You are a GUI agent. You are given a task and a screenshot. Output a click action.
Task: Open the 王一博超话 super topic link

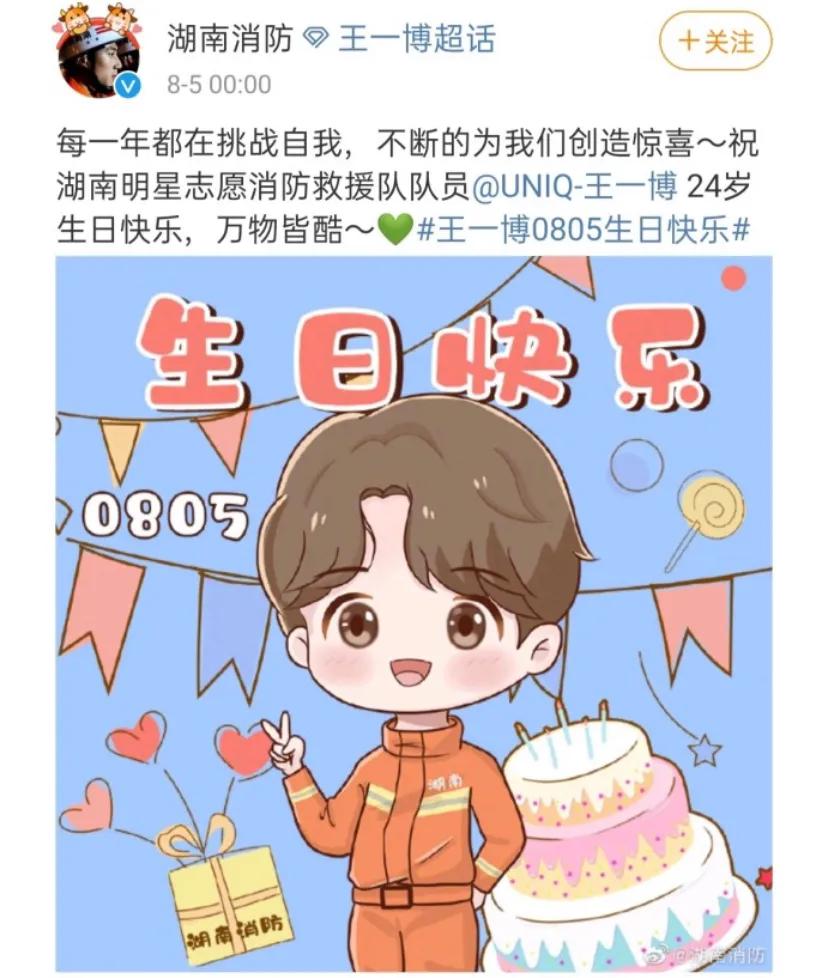(x=416, y=39)
